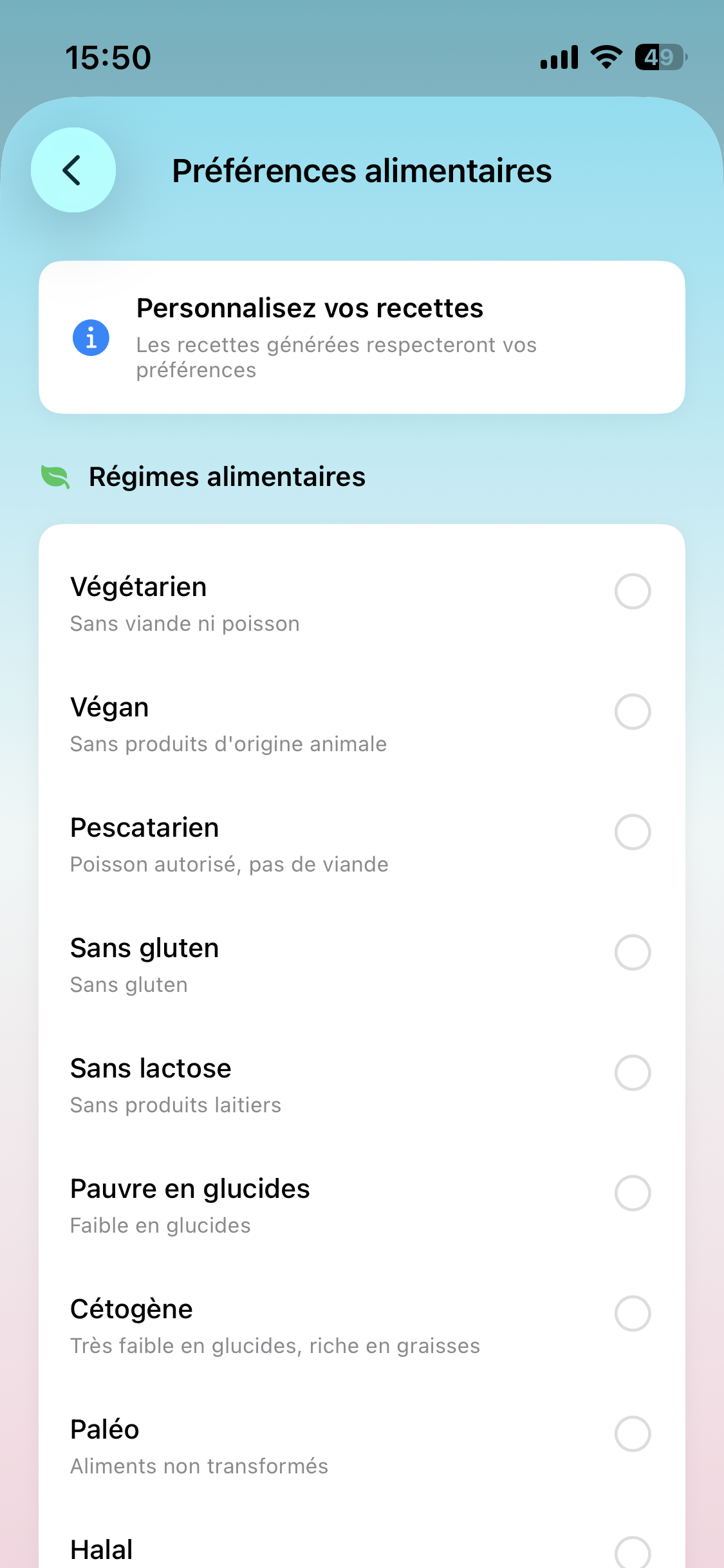Tap the clock showing 15:50
The height and width of the screenshot is (1568, 724).
(x=108, y=57)
